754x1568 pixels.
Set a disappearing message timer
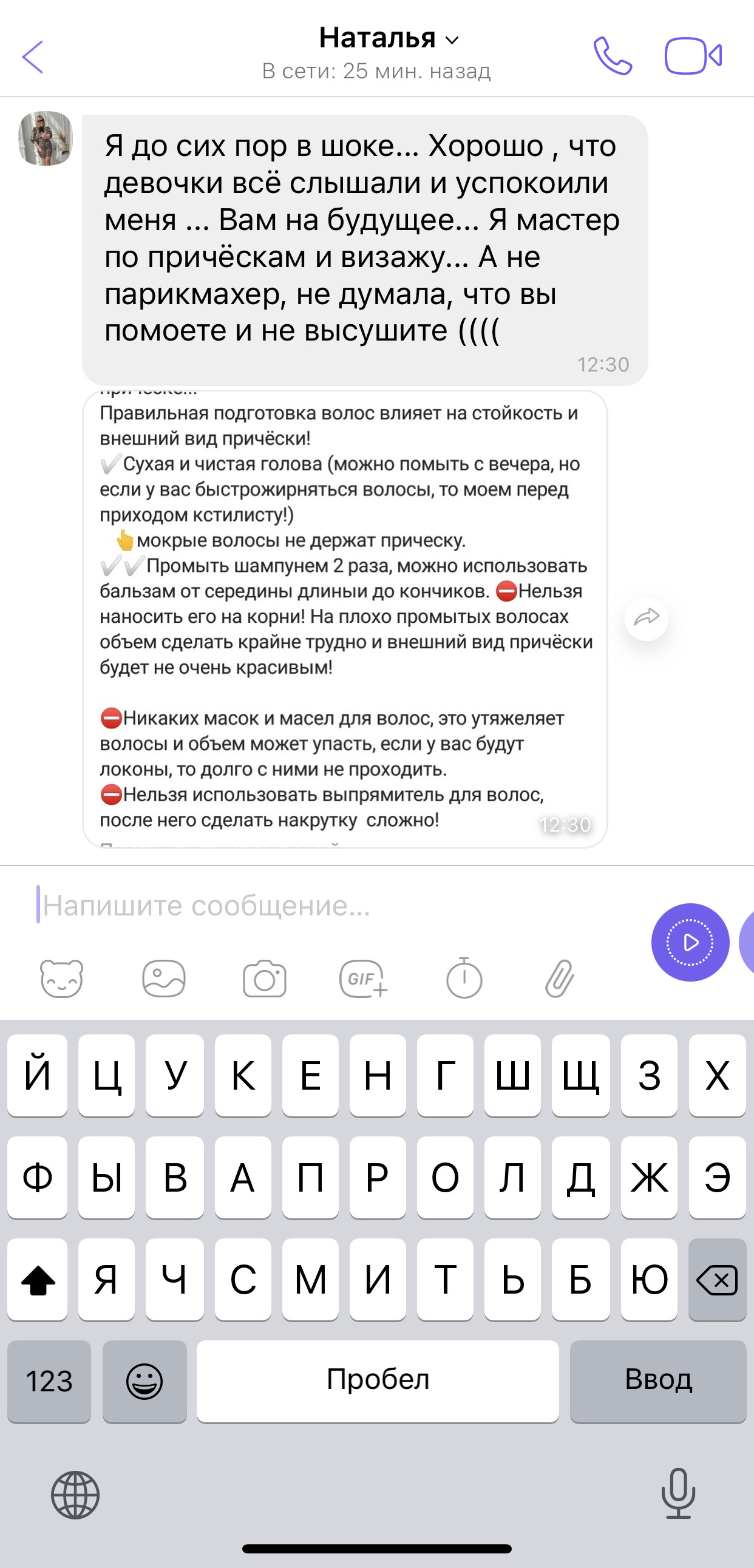(x=464, y=979)
